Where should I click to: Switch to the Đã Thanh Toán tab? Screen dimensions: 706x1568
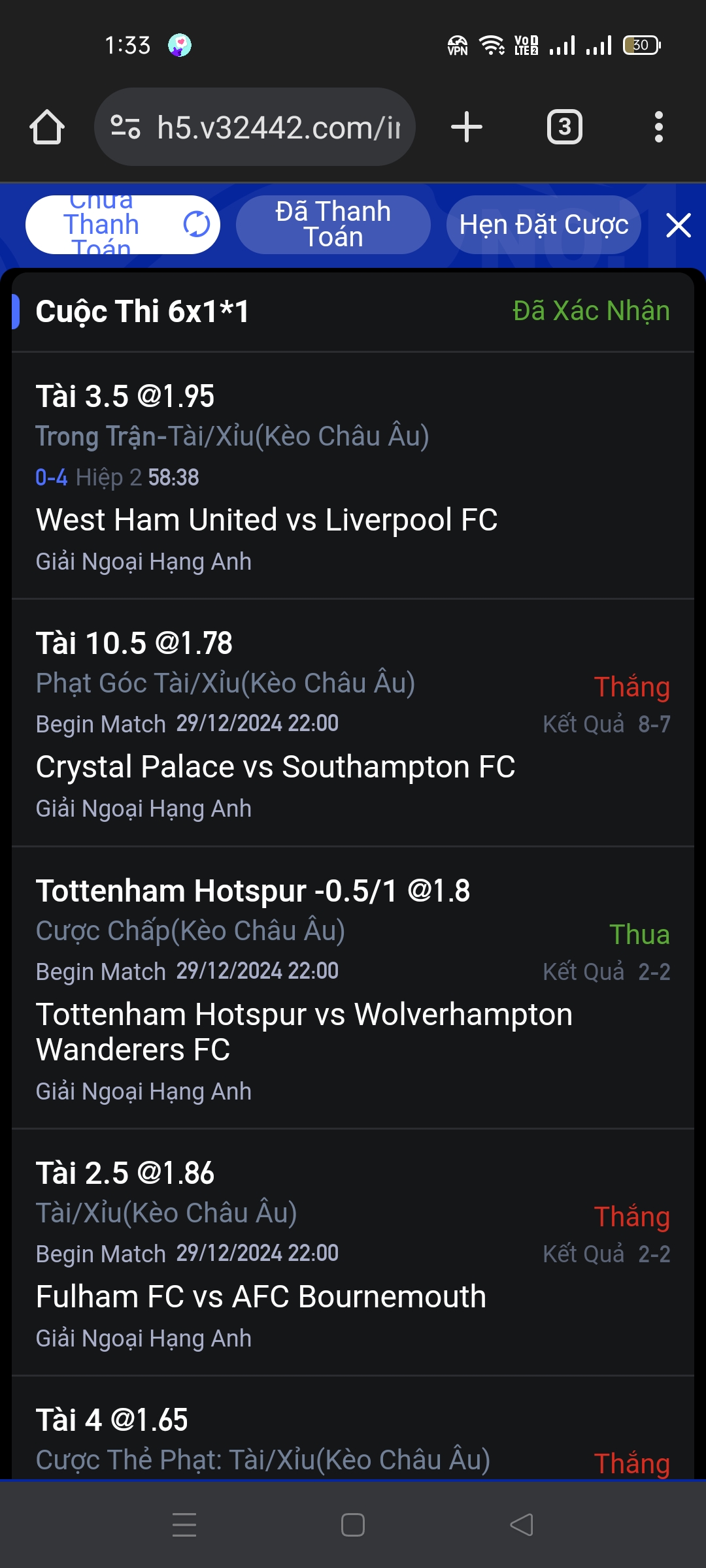333,225
